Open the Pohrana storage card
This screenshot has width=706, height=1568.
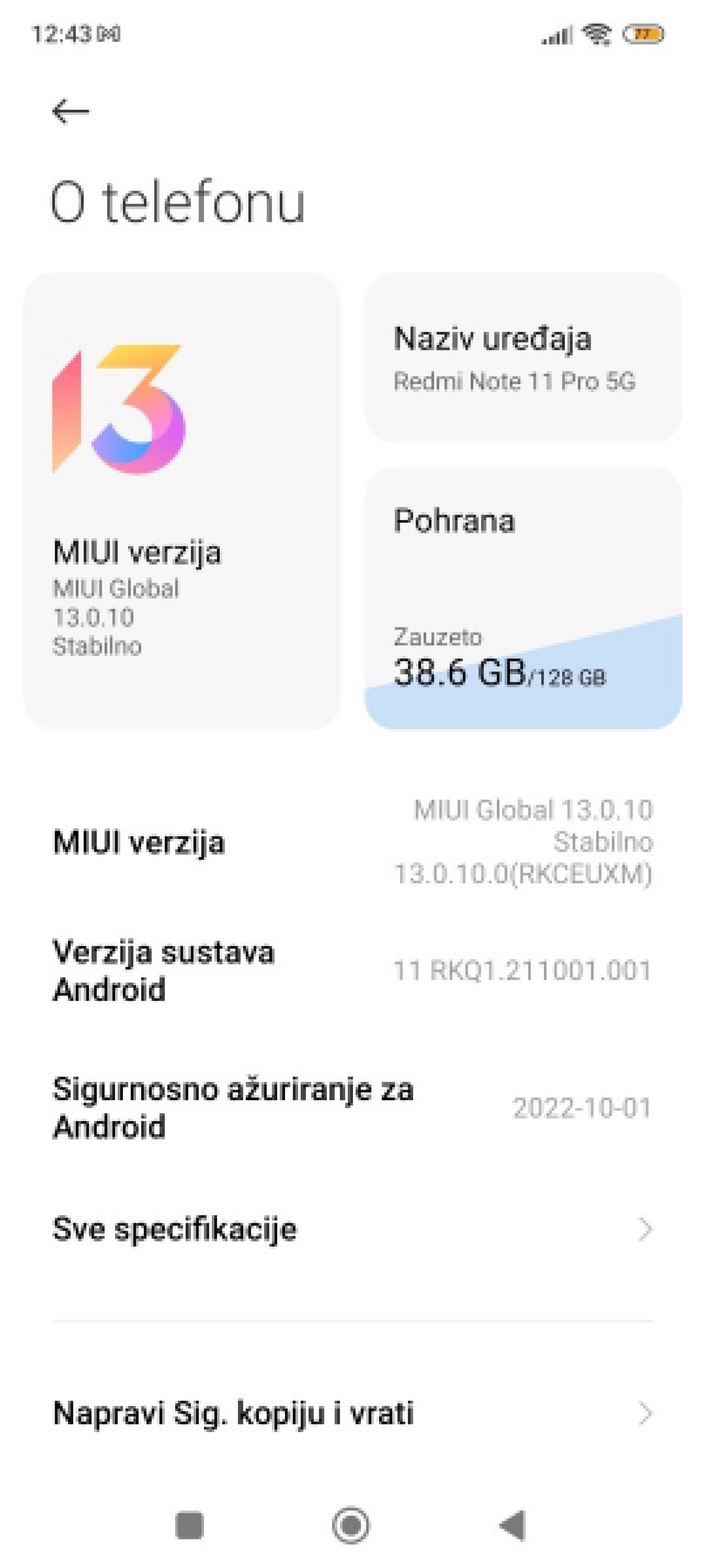[523, 598]
